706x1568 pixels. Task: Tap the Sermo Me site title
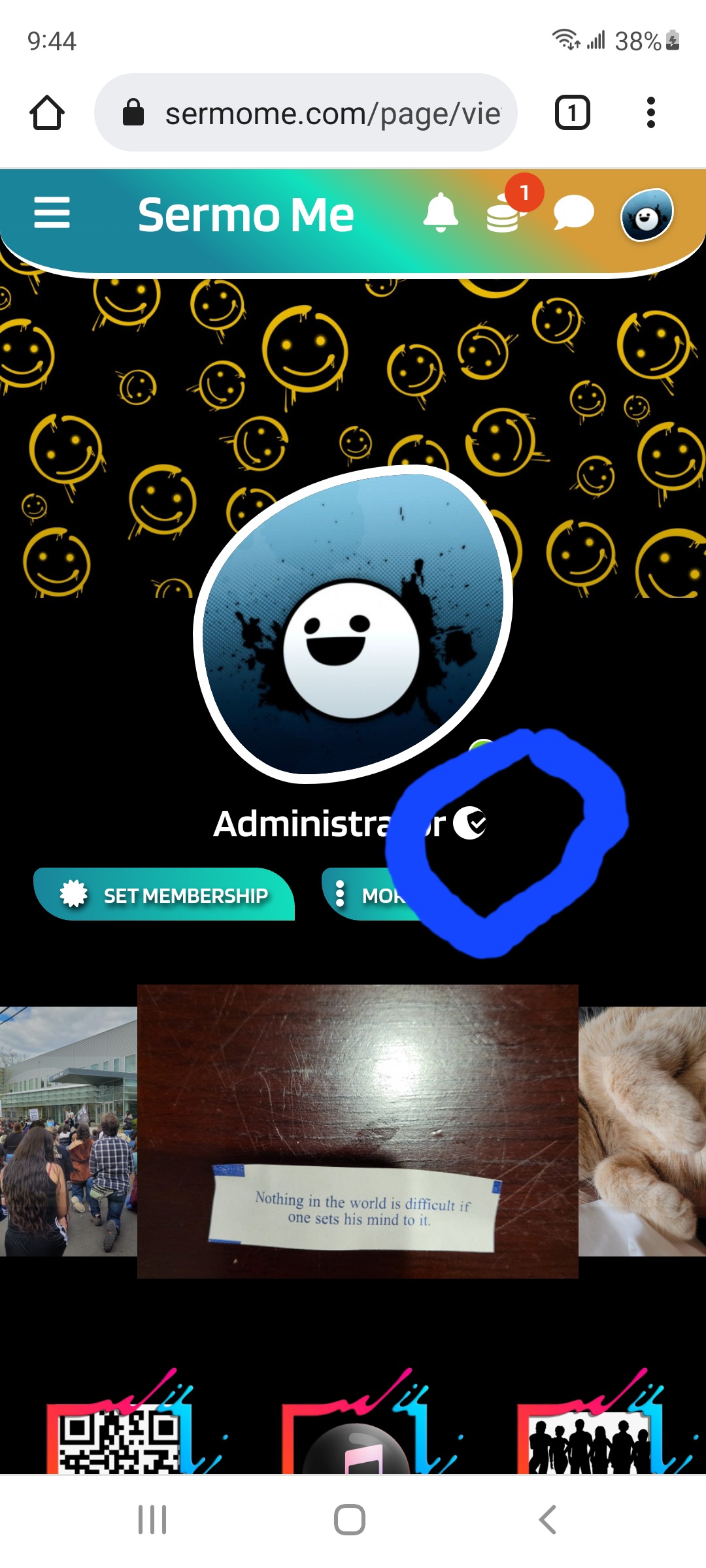point(246,214)
